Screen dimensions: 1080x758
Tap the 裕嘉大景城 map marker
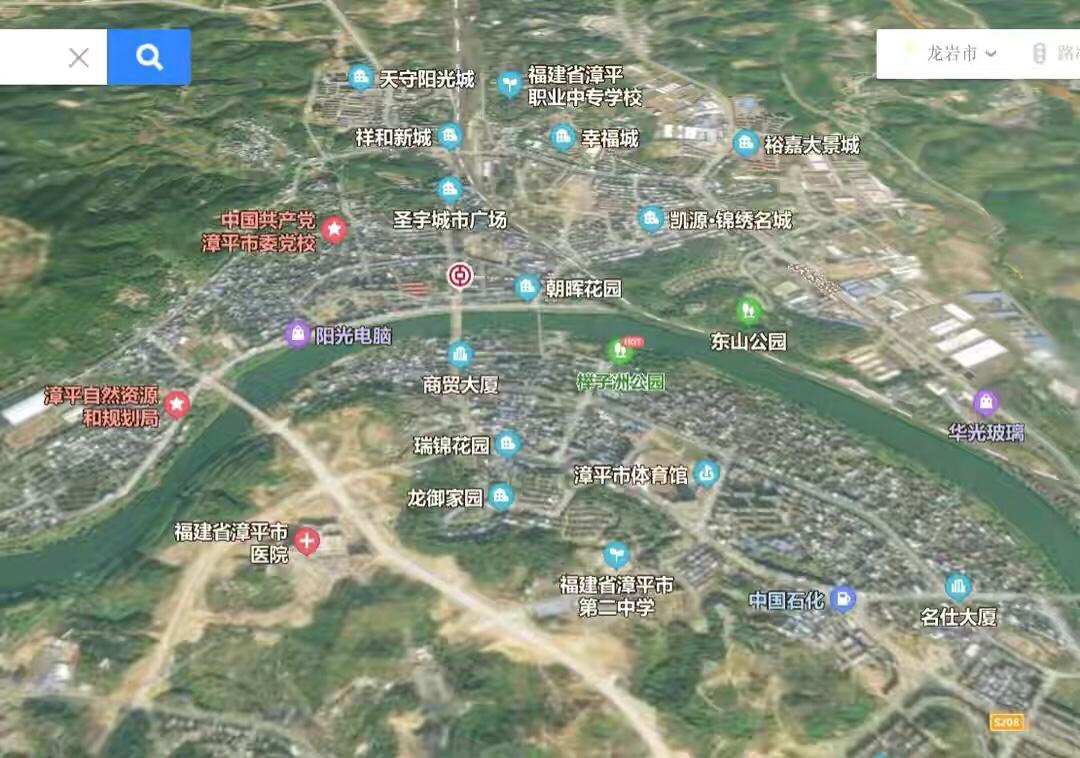745,144
